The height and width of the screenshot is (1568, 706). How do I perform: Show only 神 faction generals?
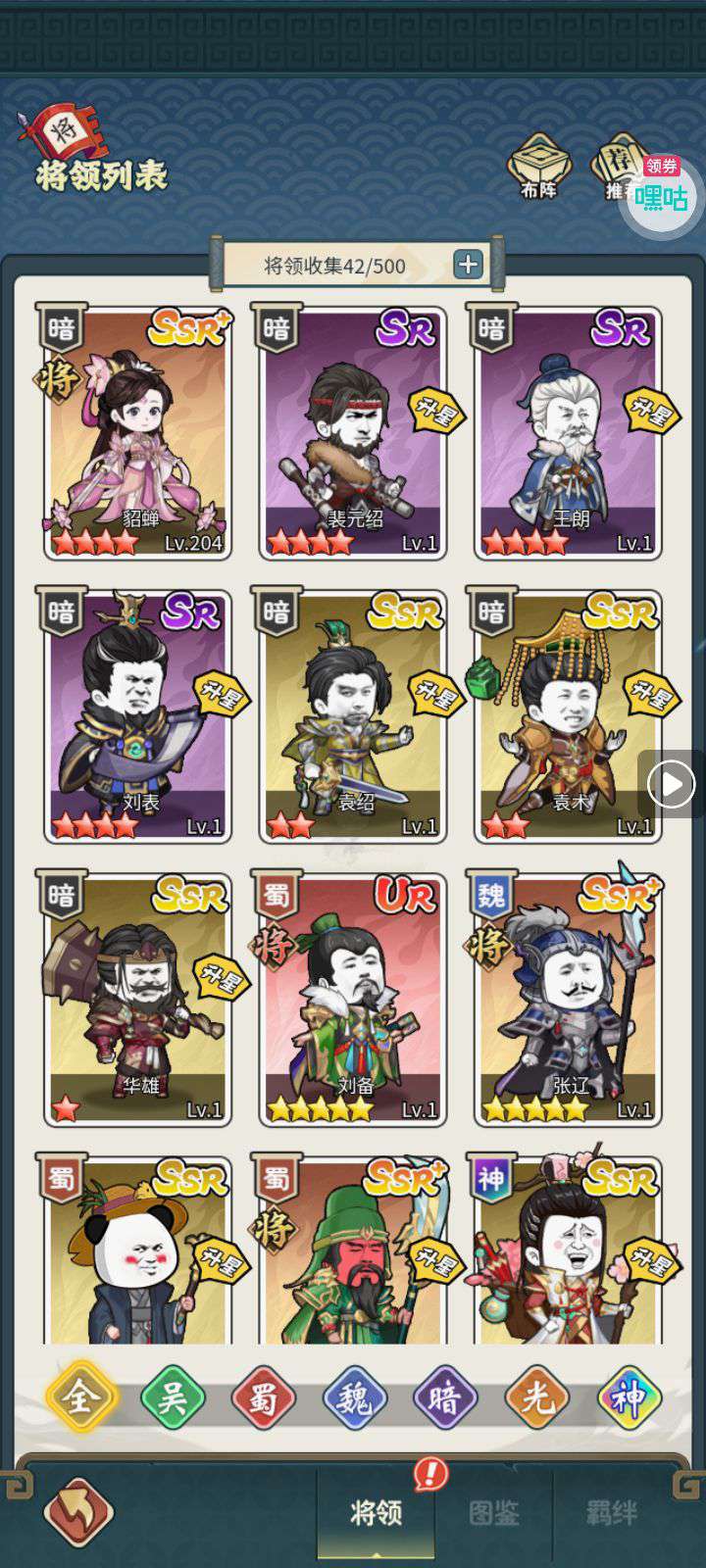tap(628, 1397)
